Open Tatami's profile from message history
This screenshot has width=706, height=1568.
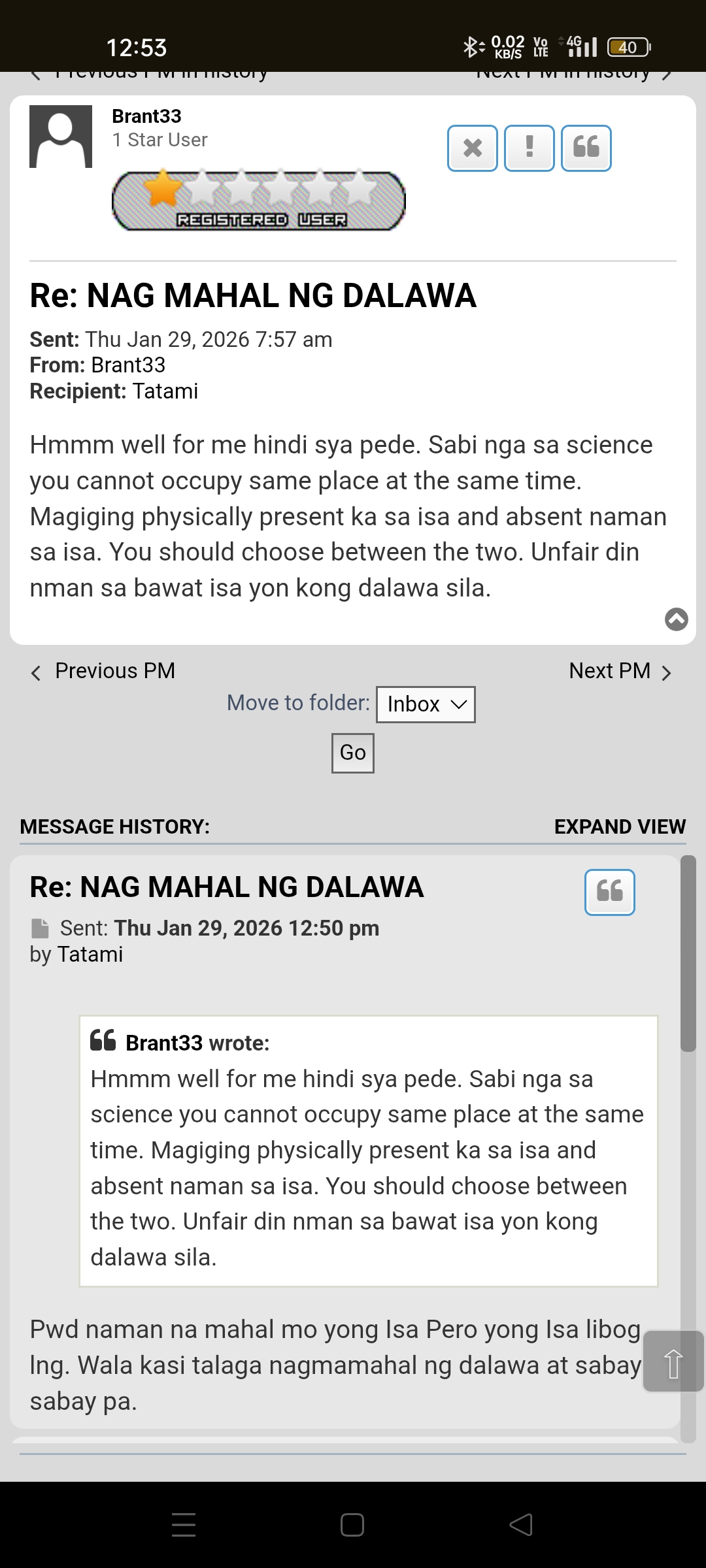(x=90, y=955)
